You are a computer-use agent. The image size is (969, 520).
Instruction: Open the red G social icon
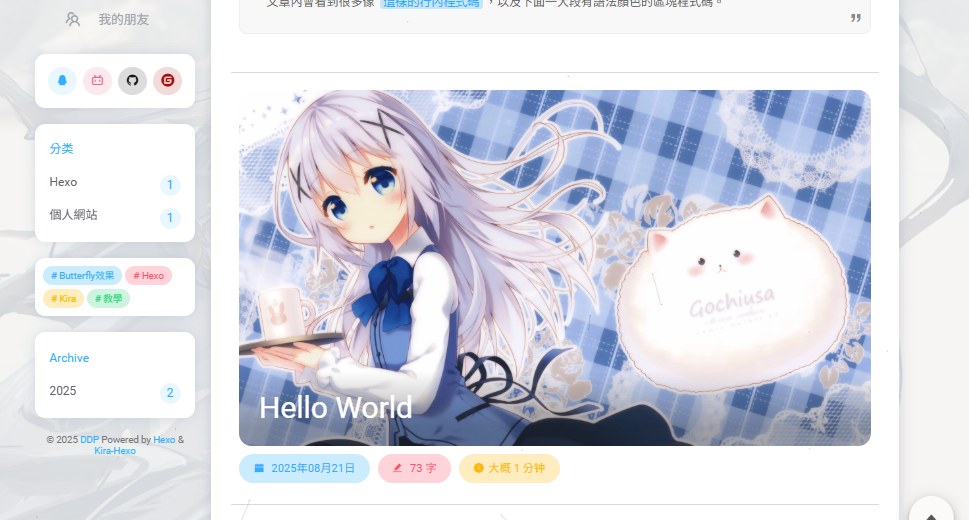167,81
